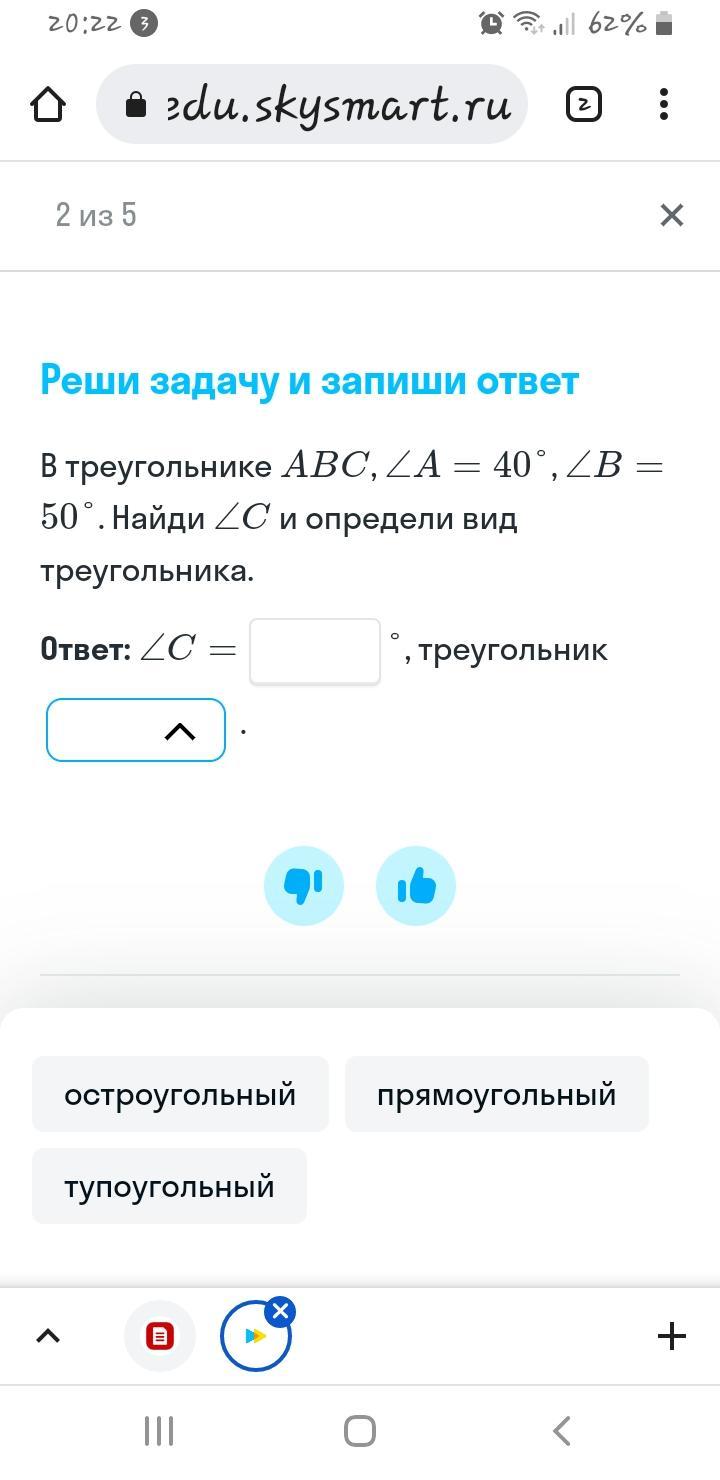The width and height of the screenshot is (720, 1480).
Task: Choose прямоугольный as triangle type
Action: click(x=496, y=1094)
